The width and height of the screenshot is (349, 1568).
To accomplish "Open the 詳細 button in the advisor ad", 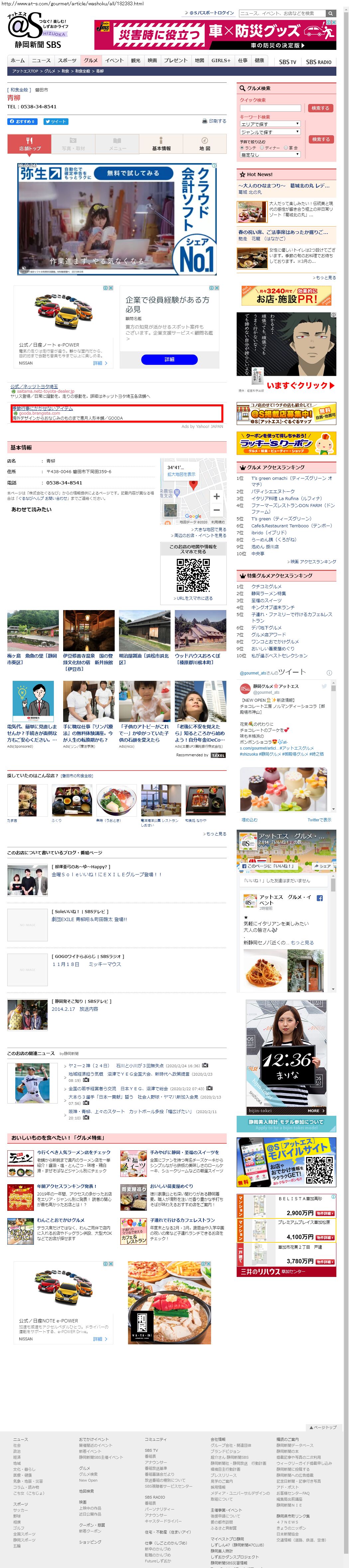I will tap(169, 359).
